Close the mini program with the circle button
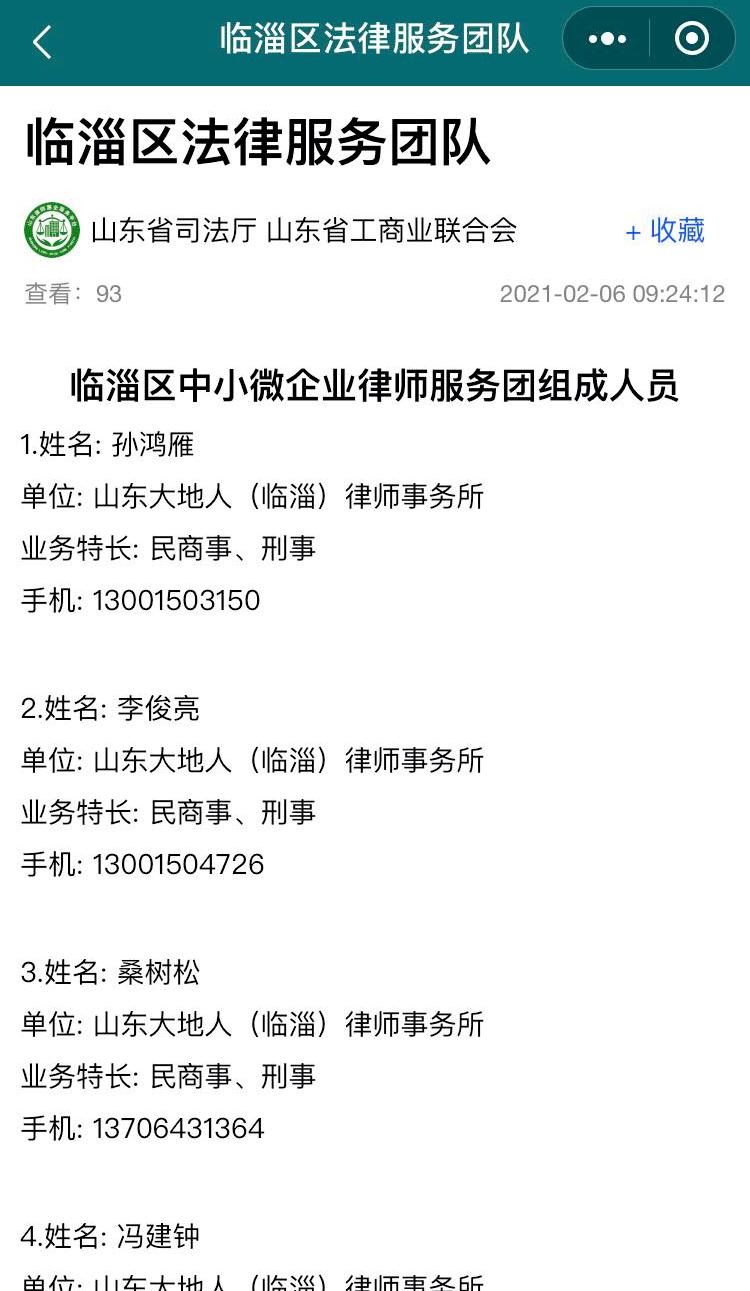Image resolution: width=750 pixels, height=1291 pixels. tap(692, 39)
